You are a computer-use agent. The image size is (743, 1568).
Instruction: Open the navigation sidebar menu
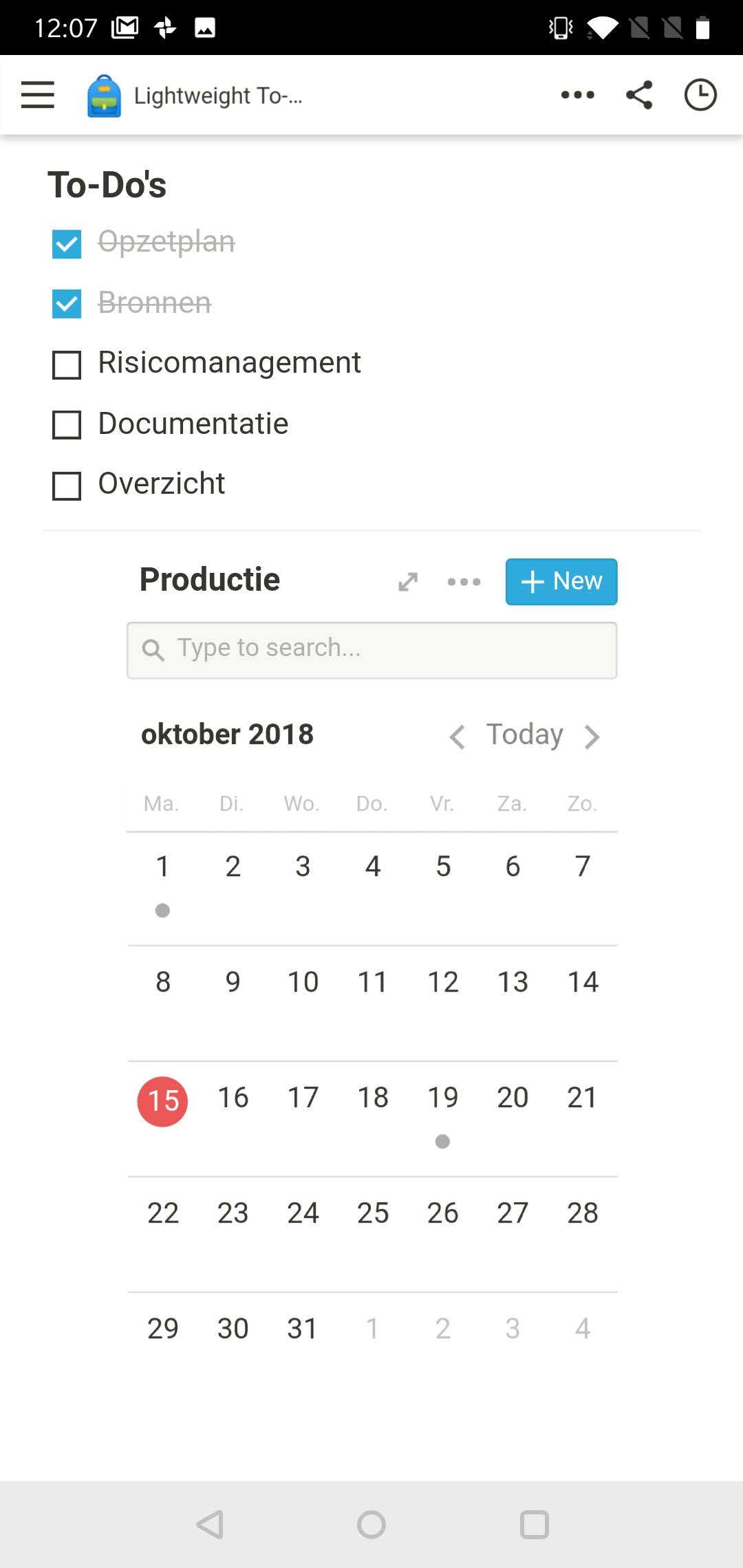(x=38, y=95)
